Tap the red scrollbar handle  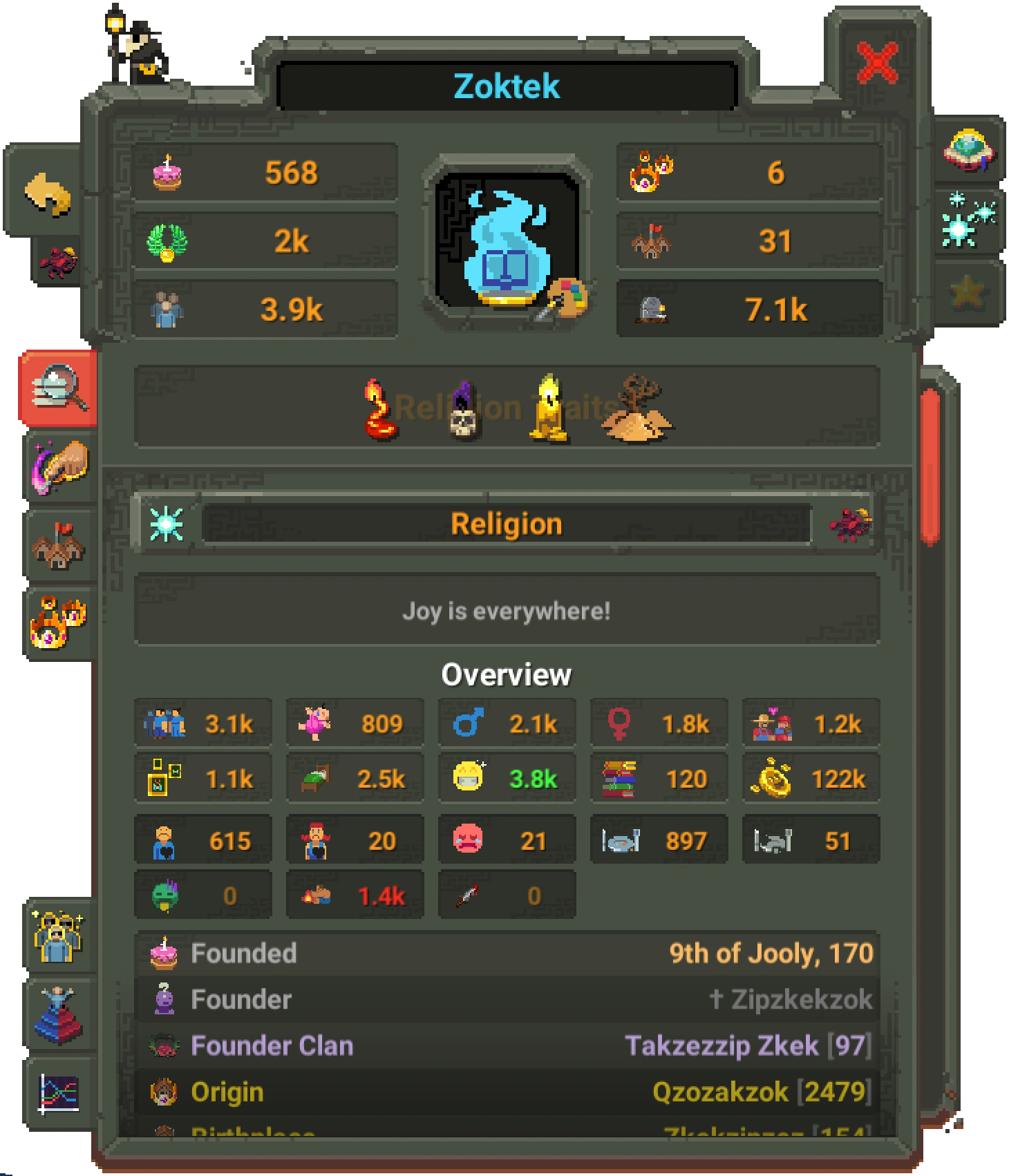(930, 466)
